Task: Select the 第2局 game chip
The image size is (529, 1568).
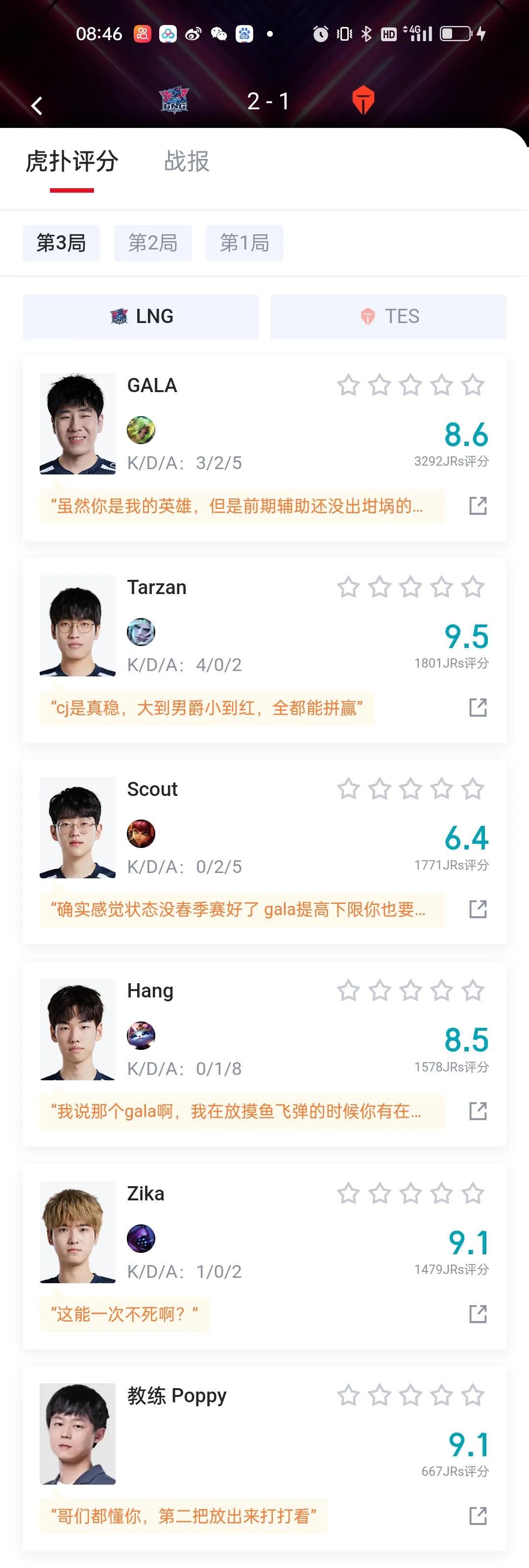Action: coord(153,243)
